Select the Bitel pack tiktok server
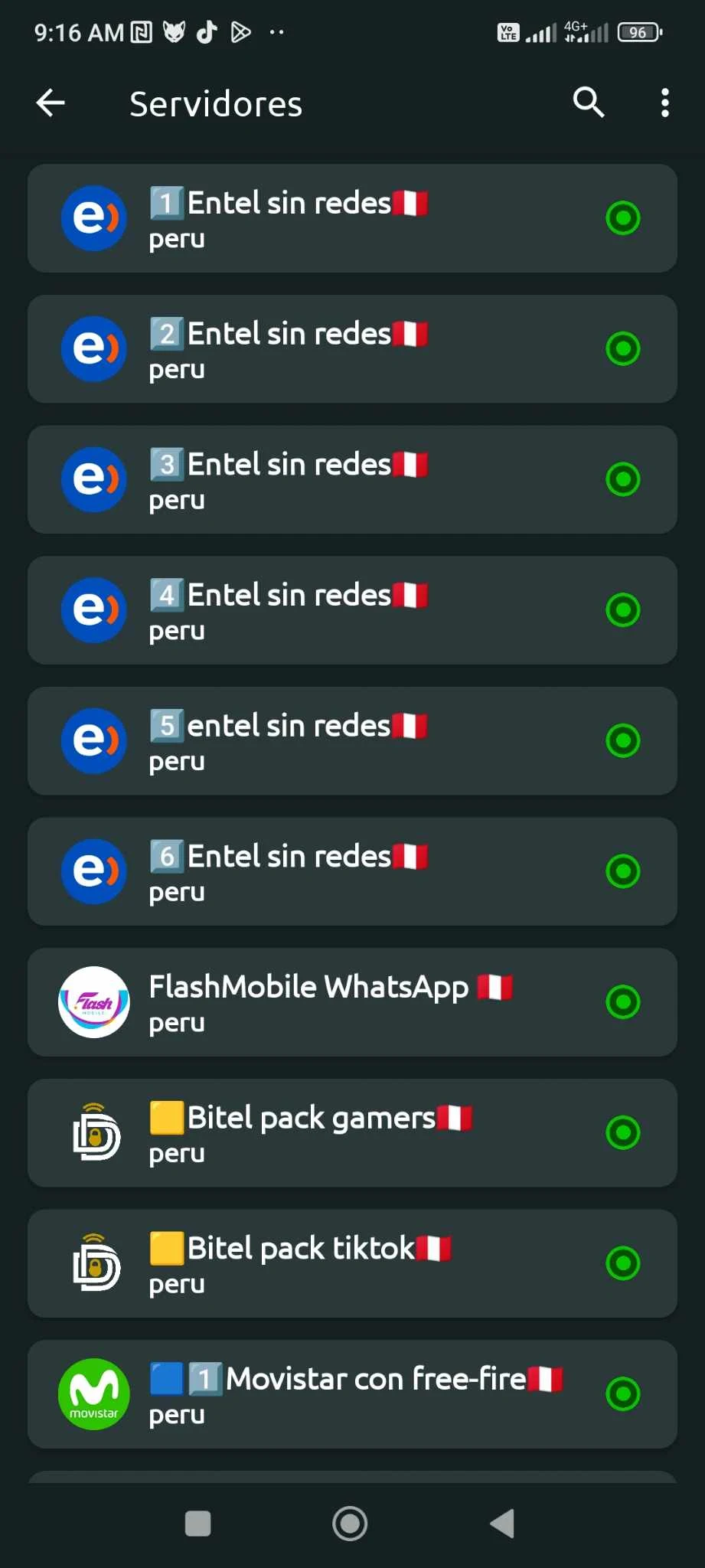 [352, 1263]
